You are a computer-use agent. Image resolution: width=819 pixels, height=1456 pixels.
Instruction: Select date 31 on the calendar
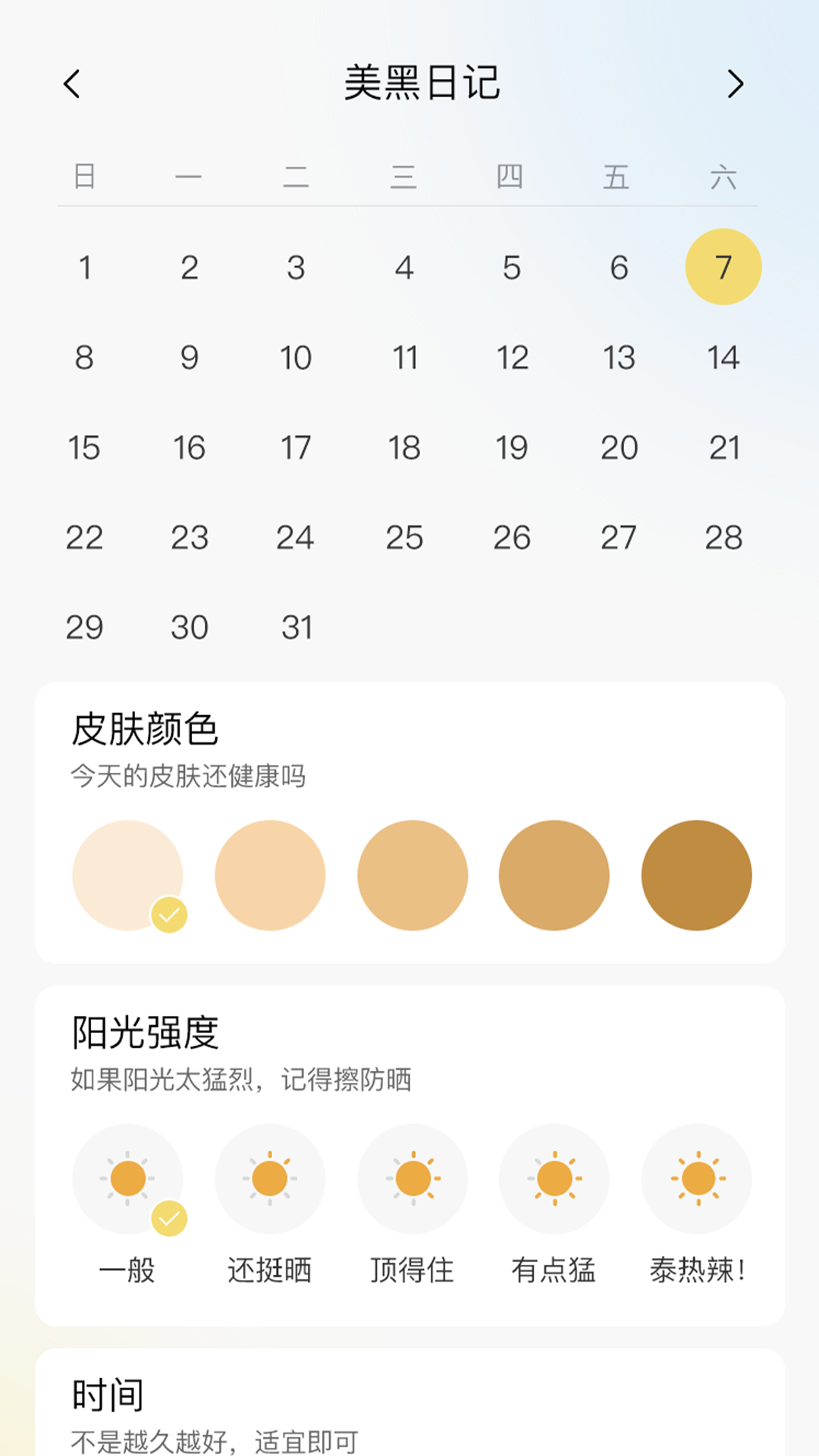click(x=296, y=627)
